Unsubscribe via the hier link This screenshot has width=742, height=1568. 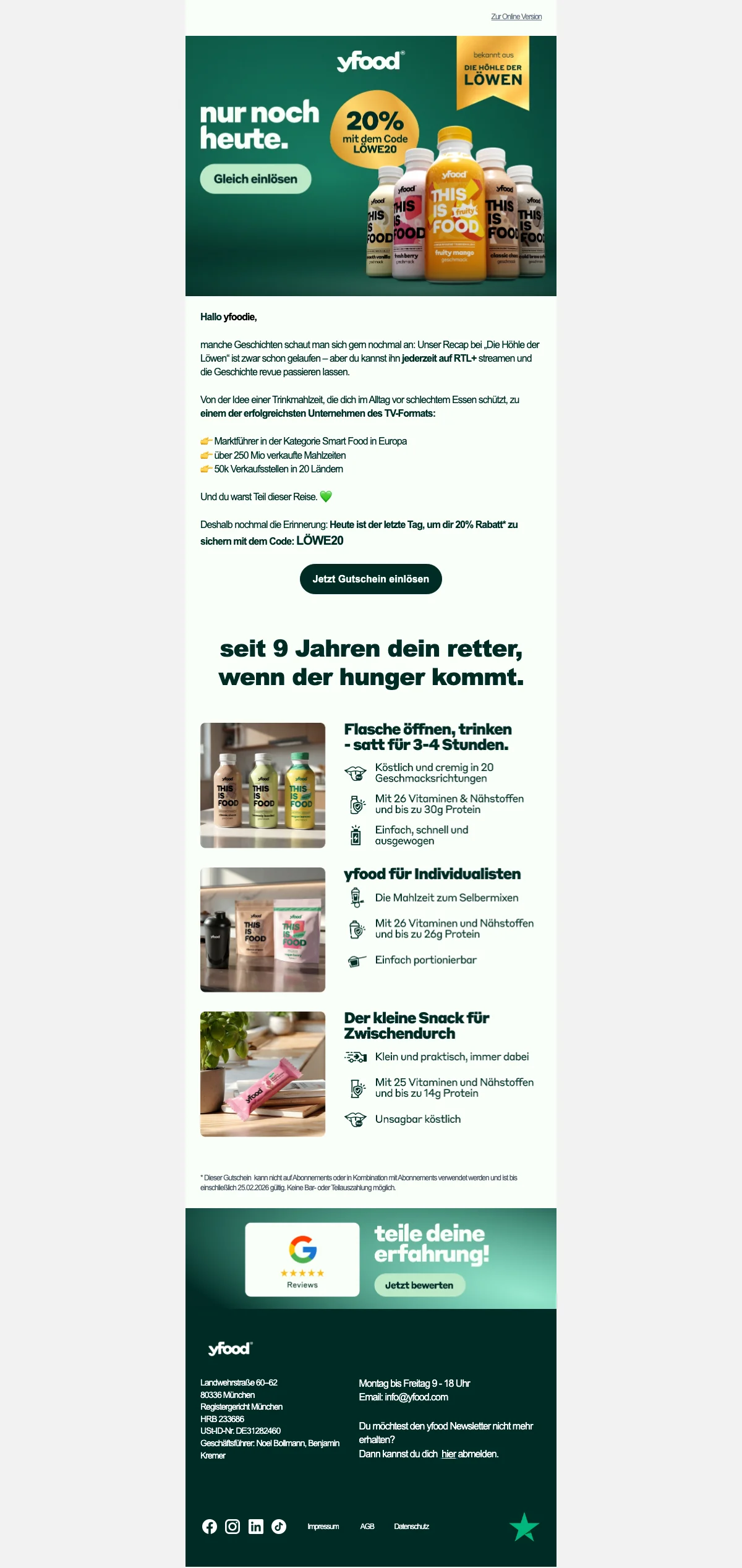[x=448, y=1454]
